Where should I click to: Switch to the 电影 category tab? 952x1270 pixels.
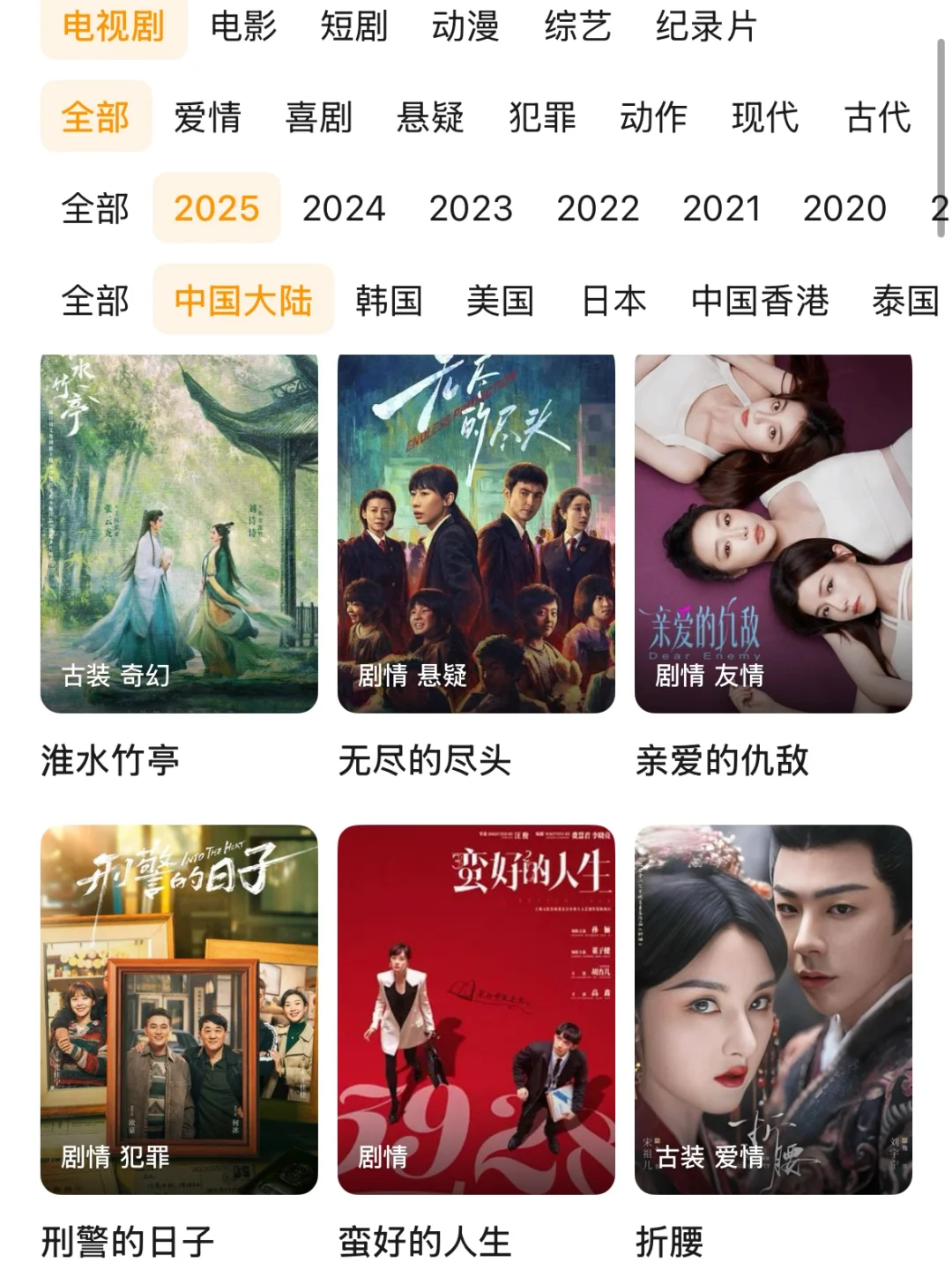click(243, 26)
